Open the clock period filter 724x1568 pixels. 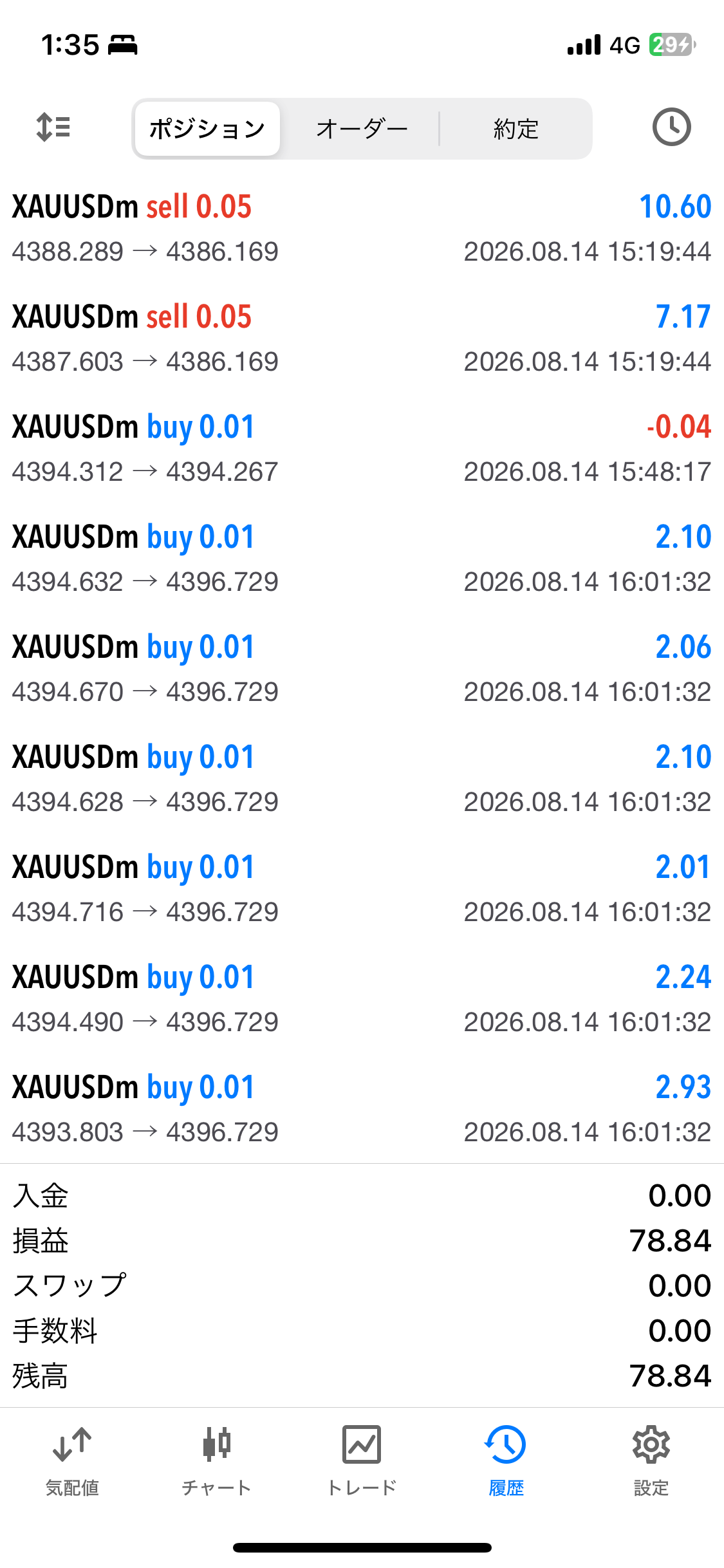tap(671, 127)
